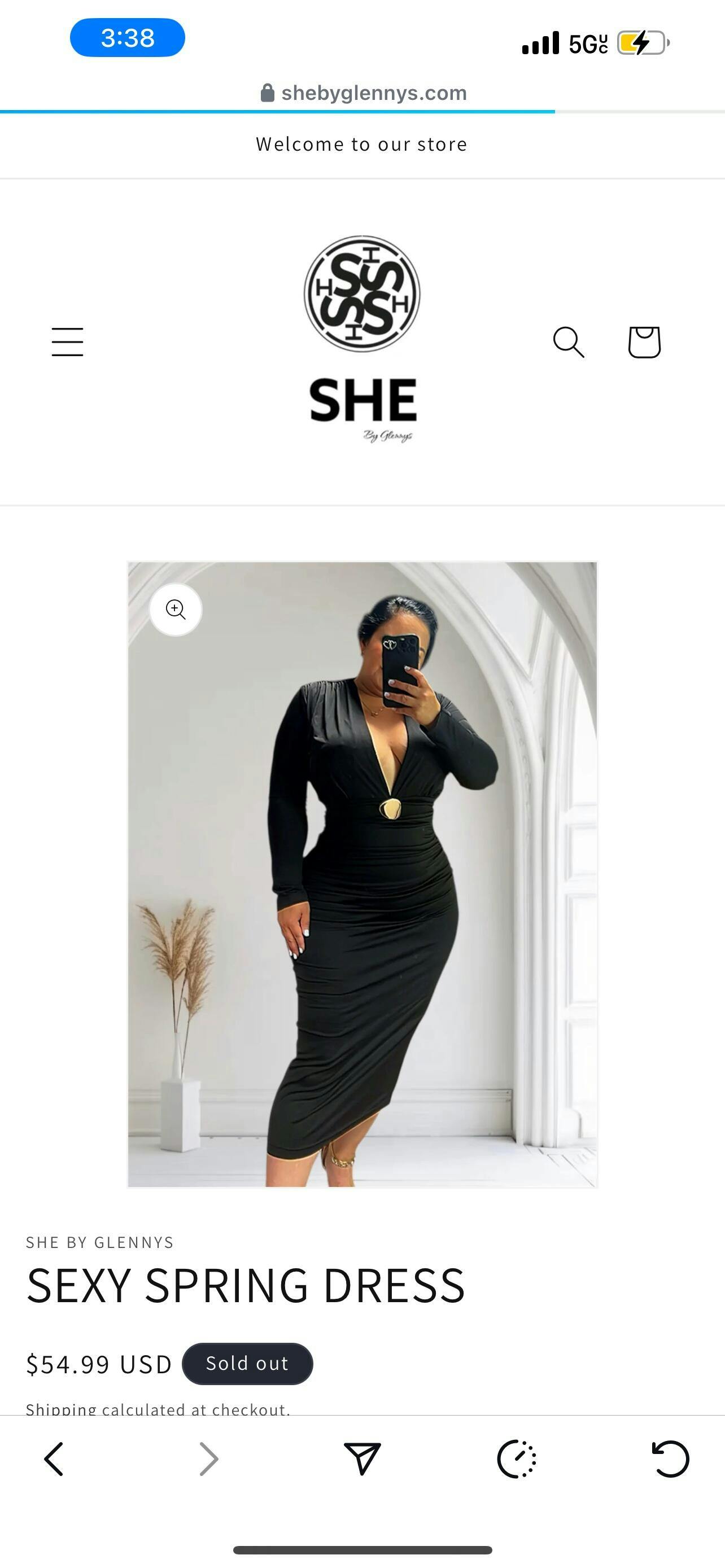This screenshot has height=1568, width=725.
Task: Go back to the previous page
Action: click(x=54, y=1459)
